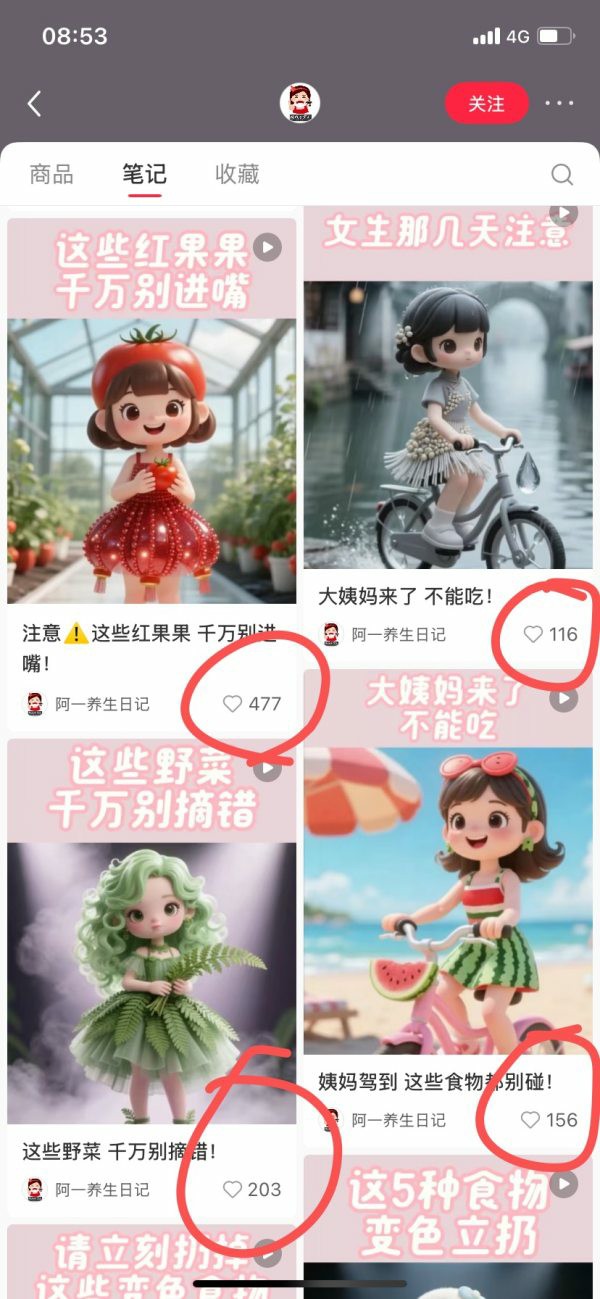Screen dimensions: 600x1299
Task: Select the 笔记 tab
Action: coord(145,174)
